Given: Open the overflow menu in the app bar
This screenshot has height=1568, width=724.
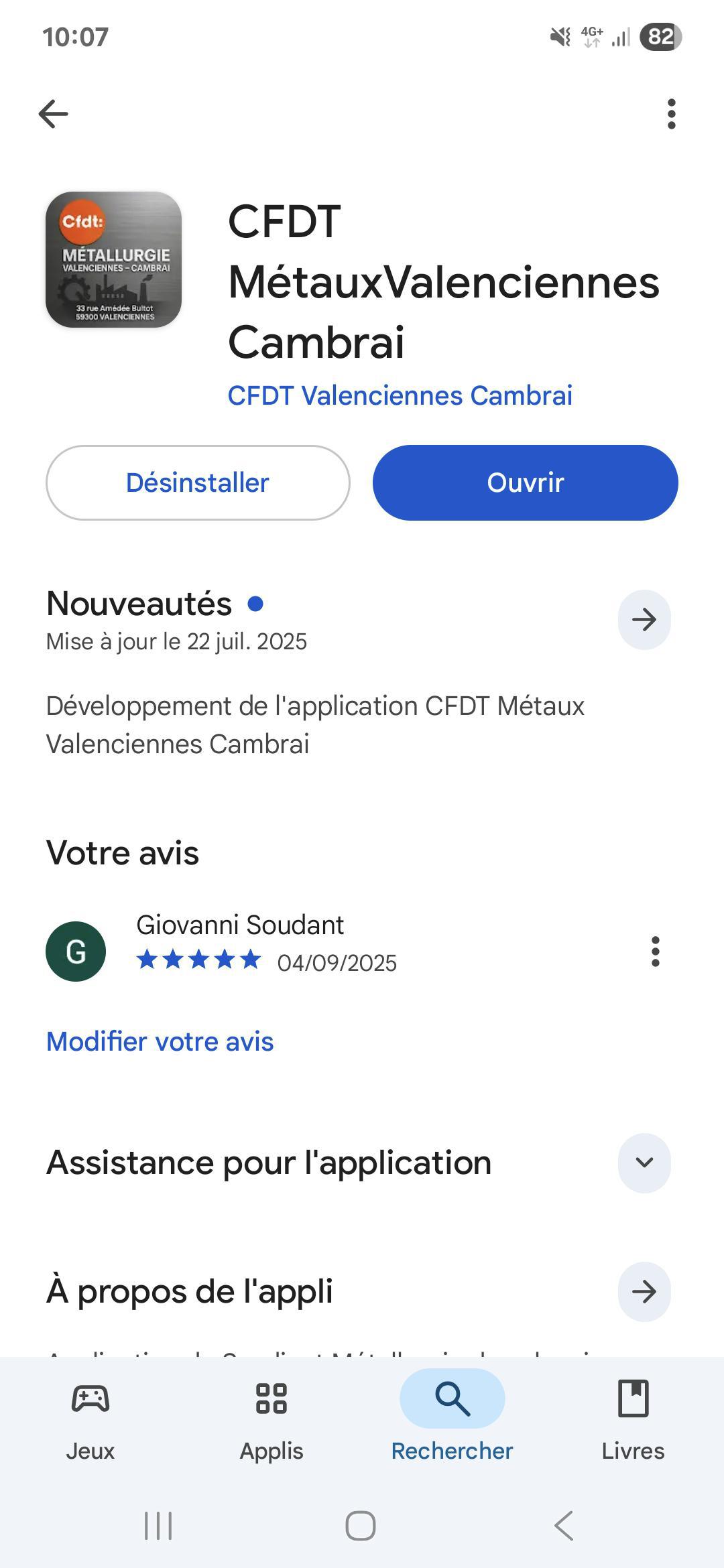Looking at the screenshot, I should (x=671, y=114).
